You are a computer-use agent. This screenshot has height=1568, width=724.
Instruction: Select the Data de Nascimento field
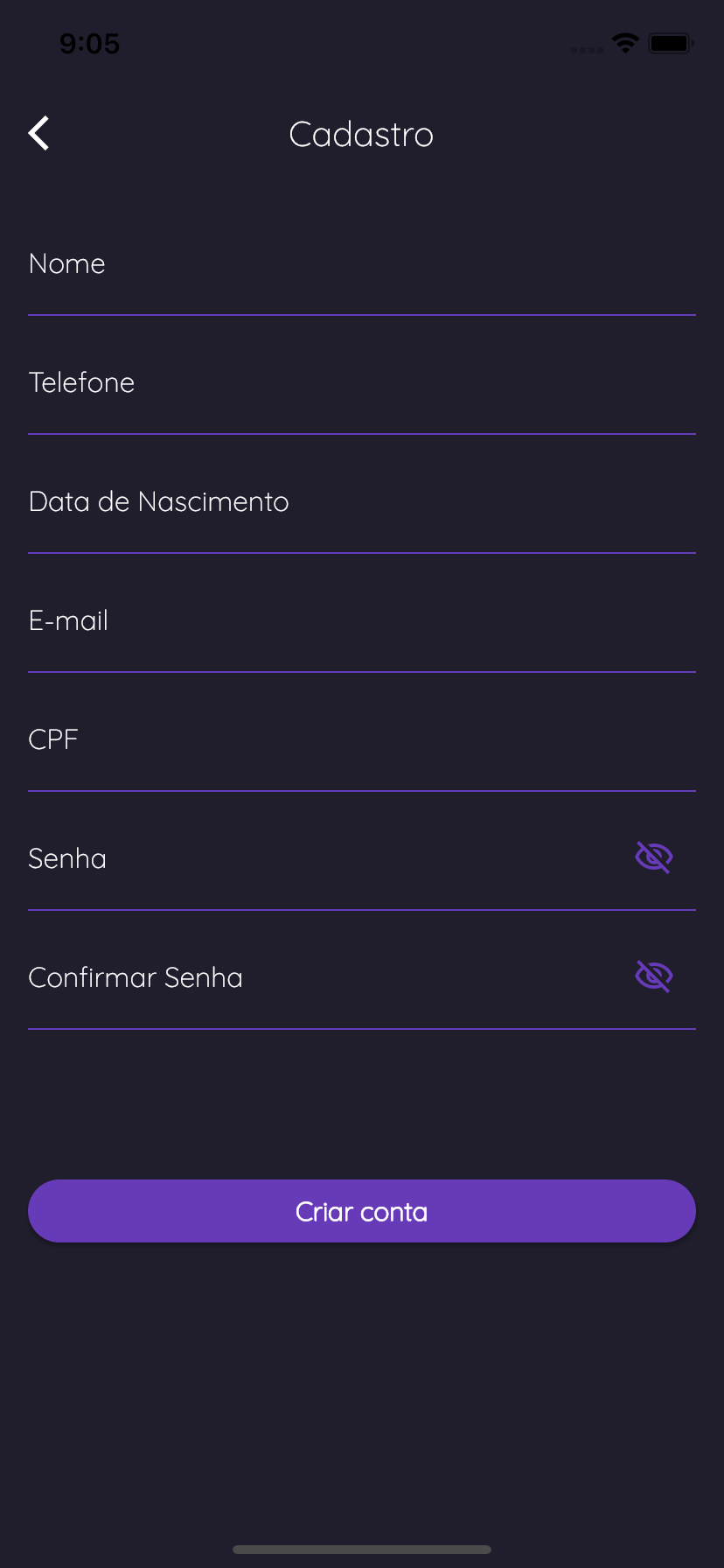click(362, 503)
